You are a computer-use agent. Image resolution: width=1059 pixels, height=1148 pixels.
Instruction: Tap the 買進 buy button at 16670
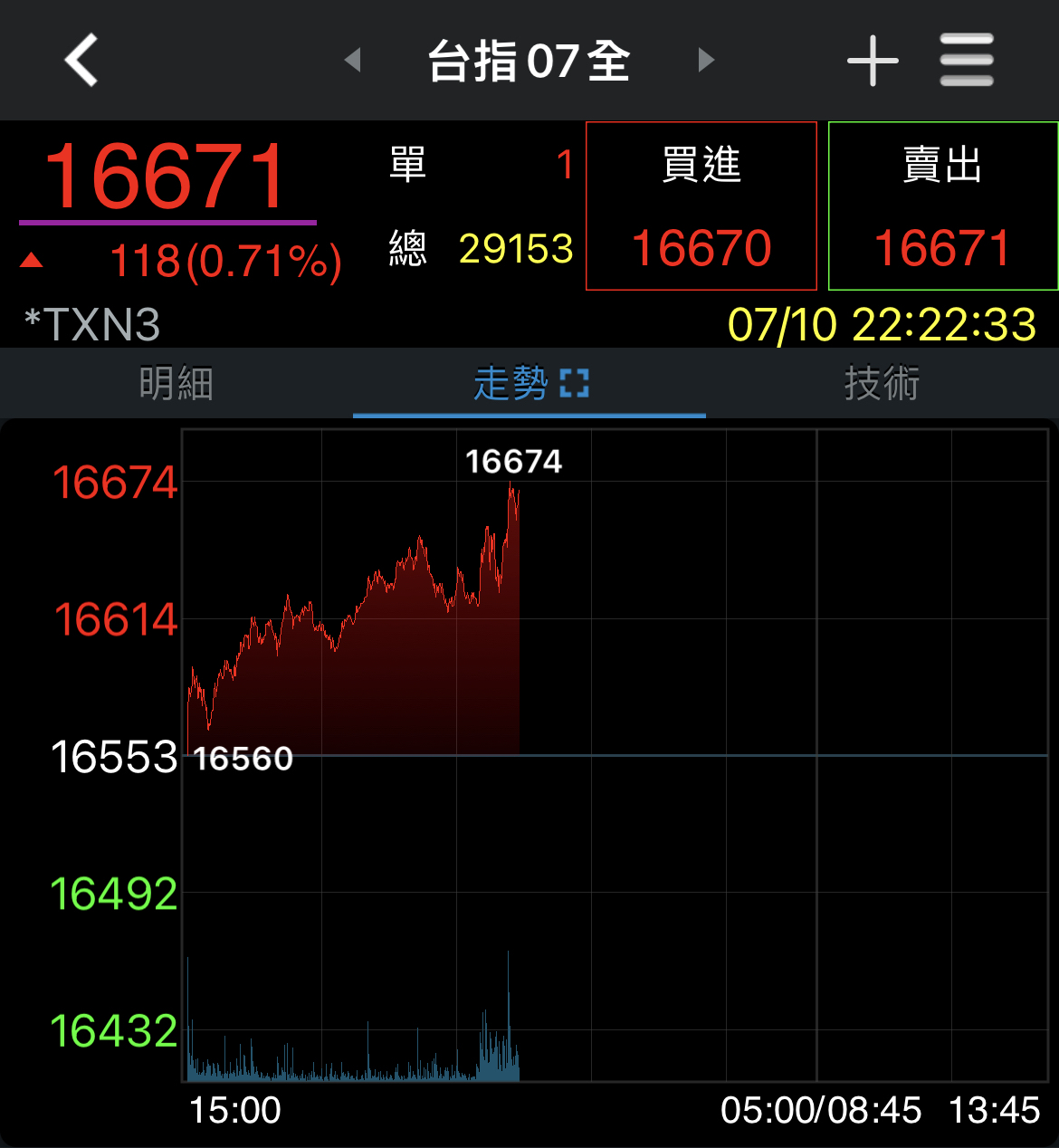[x=701, y=206]
